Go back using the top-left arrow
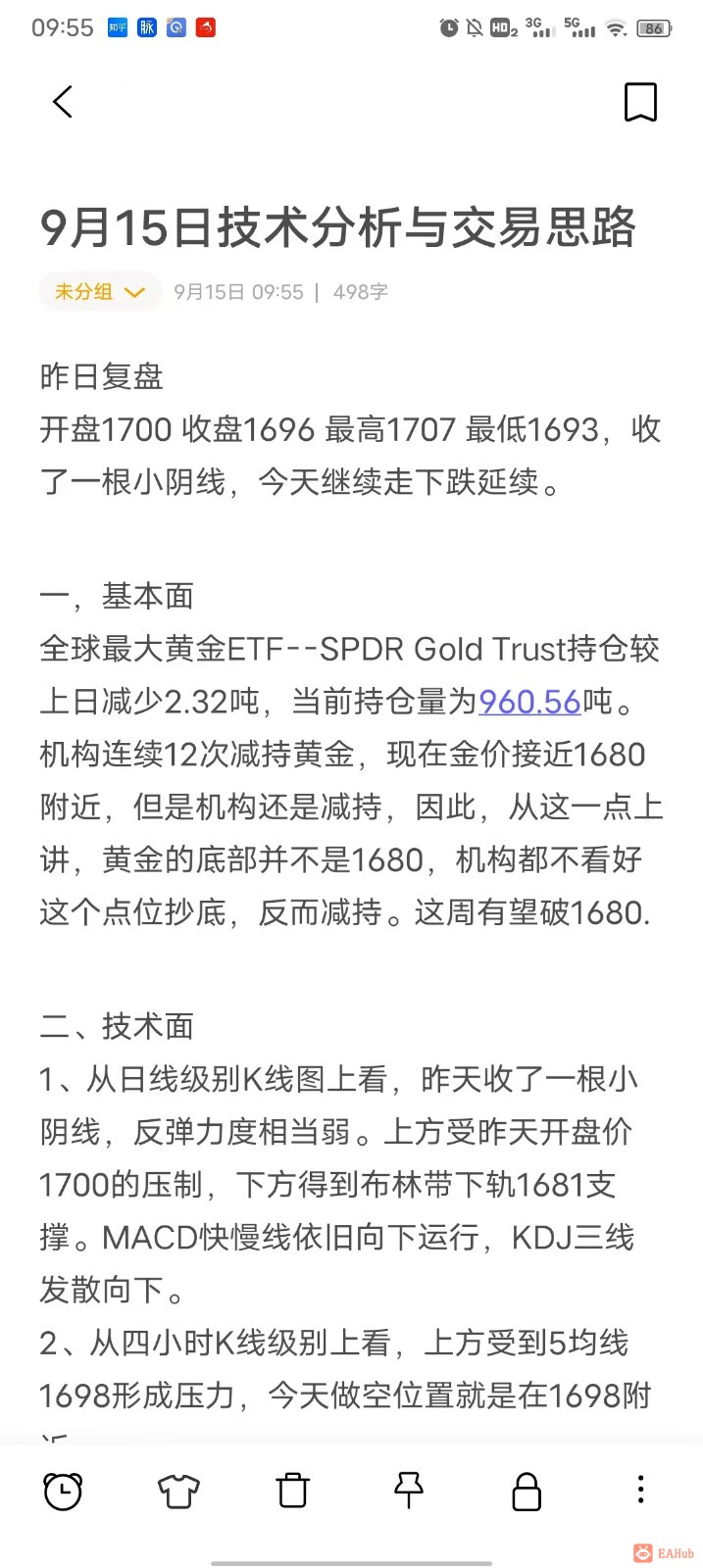 [63, 102]
